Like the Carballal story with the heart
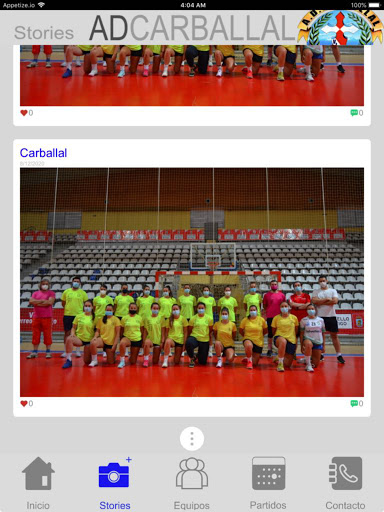The image size is (384, 512). point(24,404)
